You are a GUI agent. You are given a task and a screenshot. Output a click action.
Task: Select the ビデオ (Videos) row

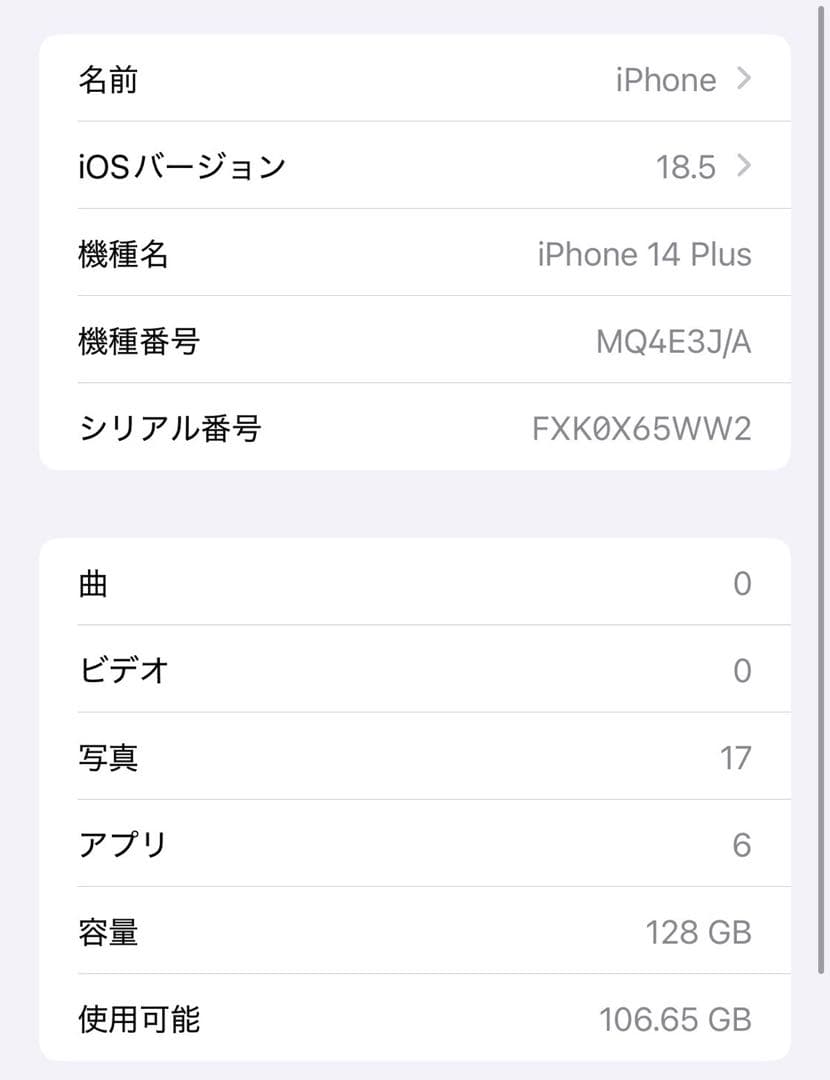tap(415, 670)
